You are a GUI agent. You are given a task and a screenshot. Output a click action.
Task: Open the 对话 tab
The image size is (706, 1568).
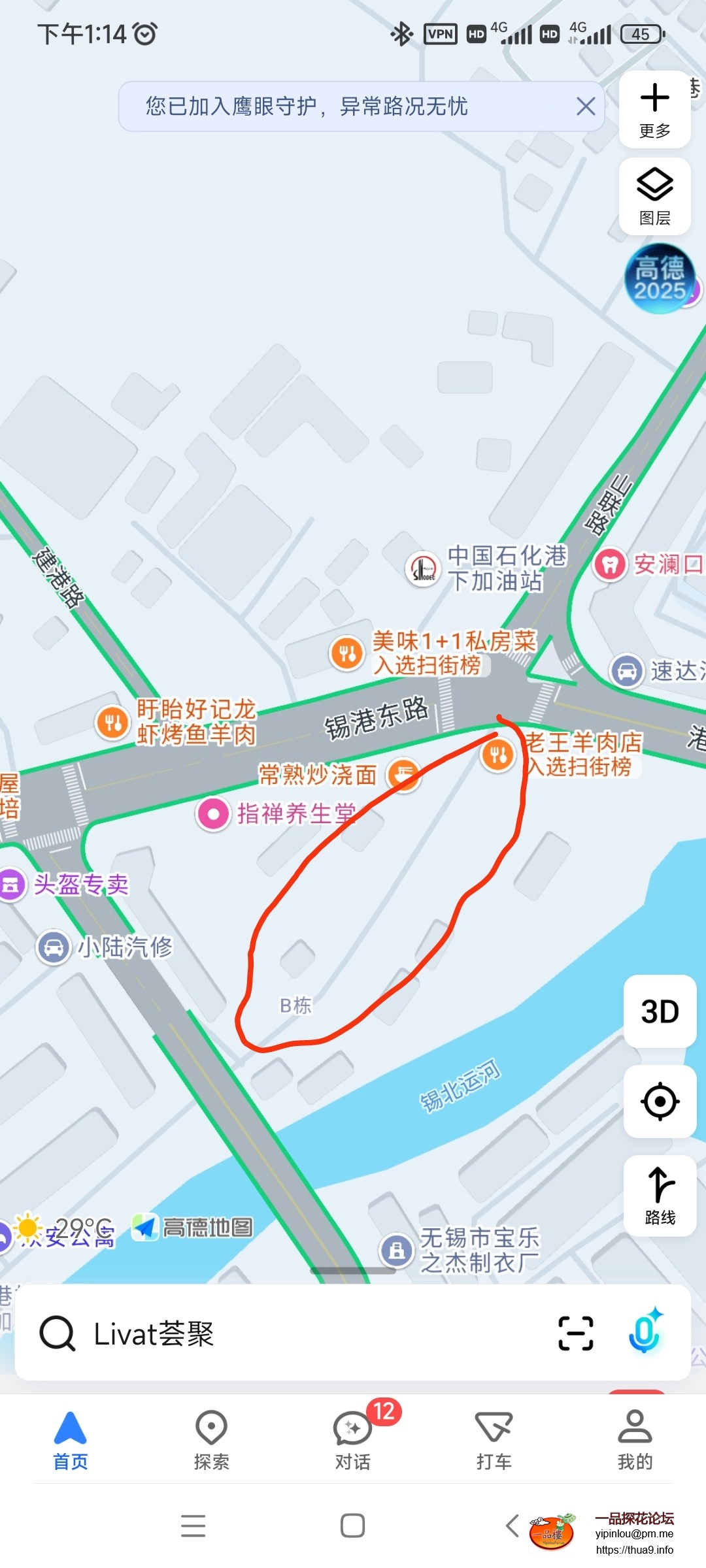tap(353, 1440)
